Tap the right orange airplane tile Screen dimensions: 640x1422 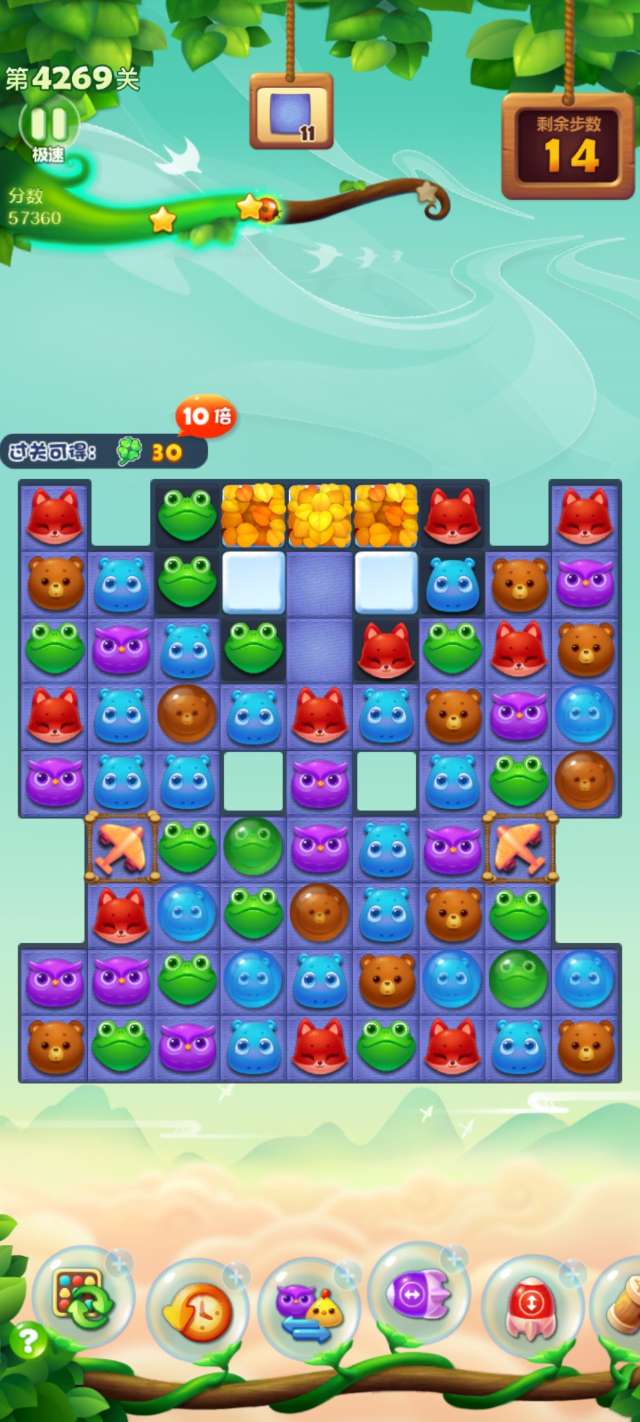[518, 847]
